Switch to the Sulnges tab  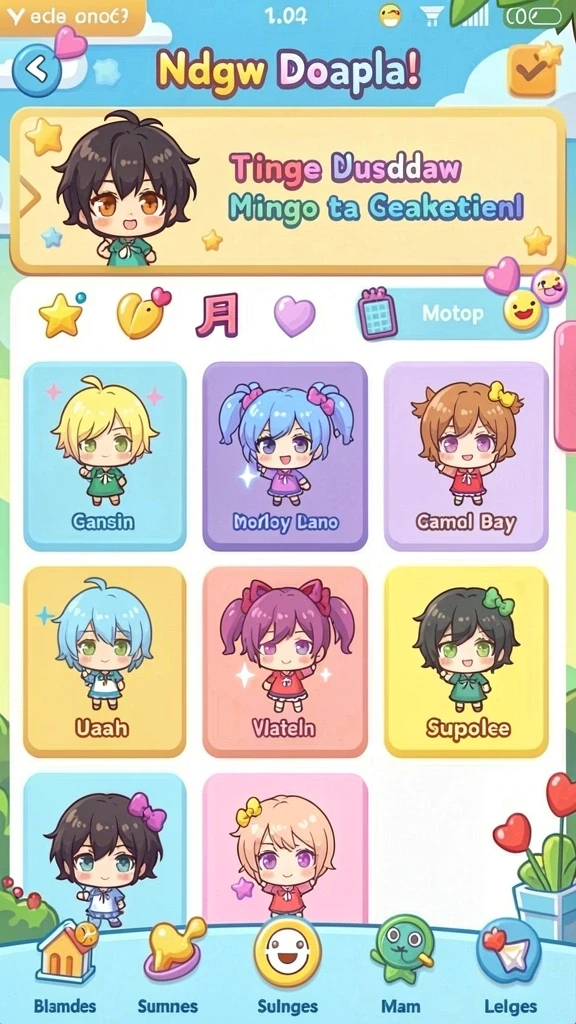[287, 967]
